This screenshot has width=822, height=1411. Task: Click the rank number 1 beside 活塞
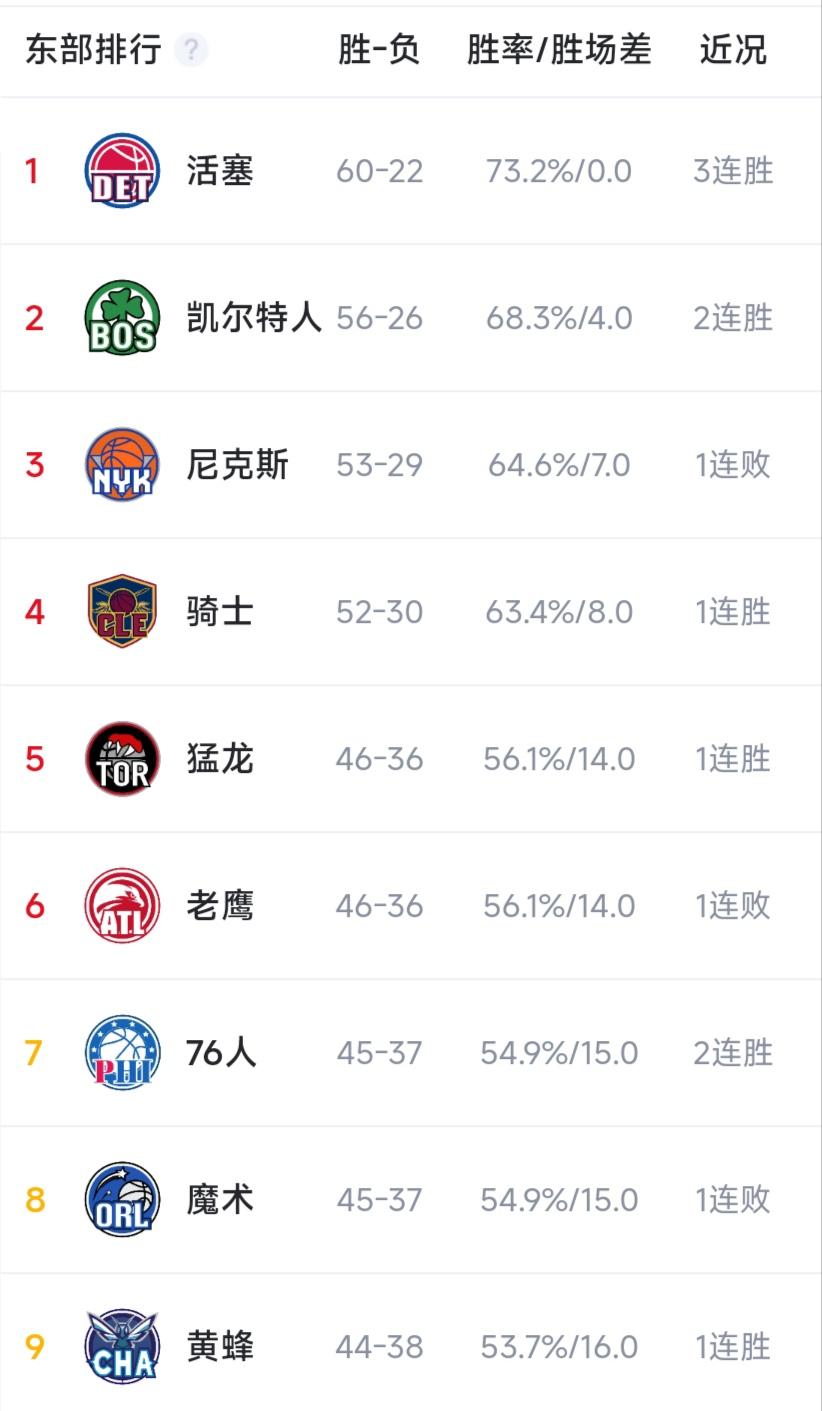click(32, 171)
